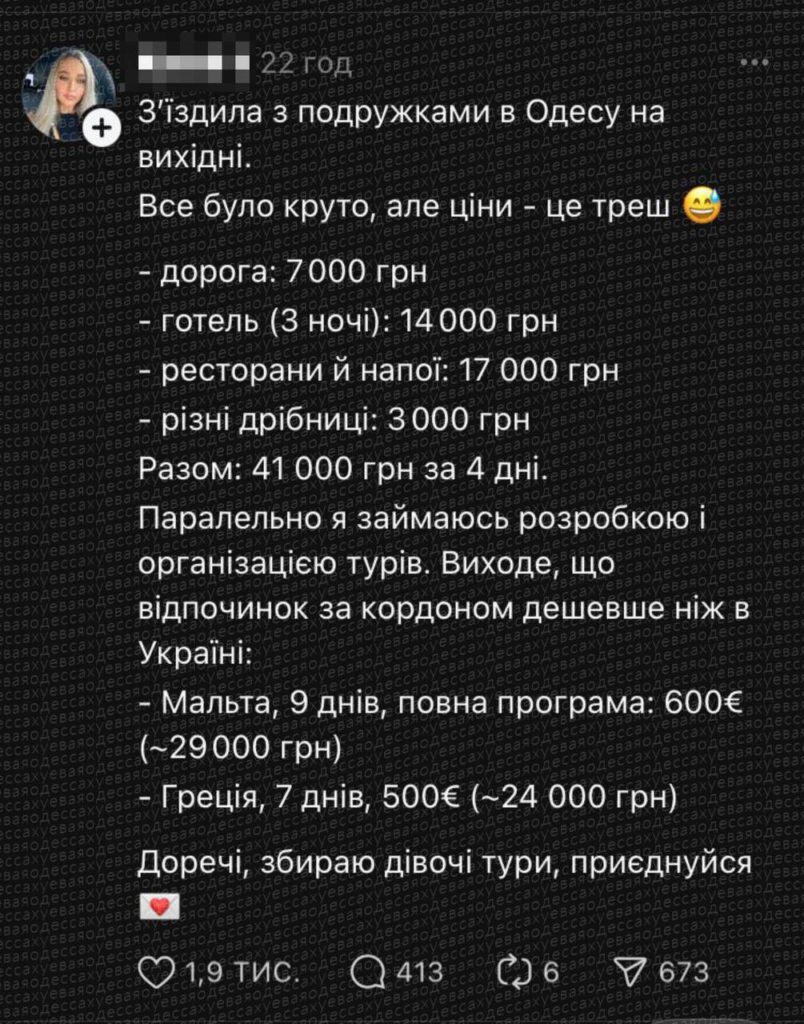This screenshot has width=804, height=1024.
Task: Repost this thread
Action: pos(513,972)
